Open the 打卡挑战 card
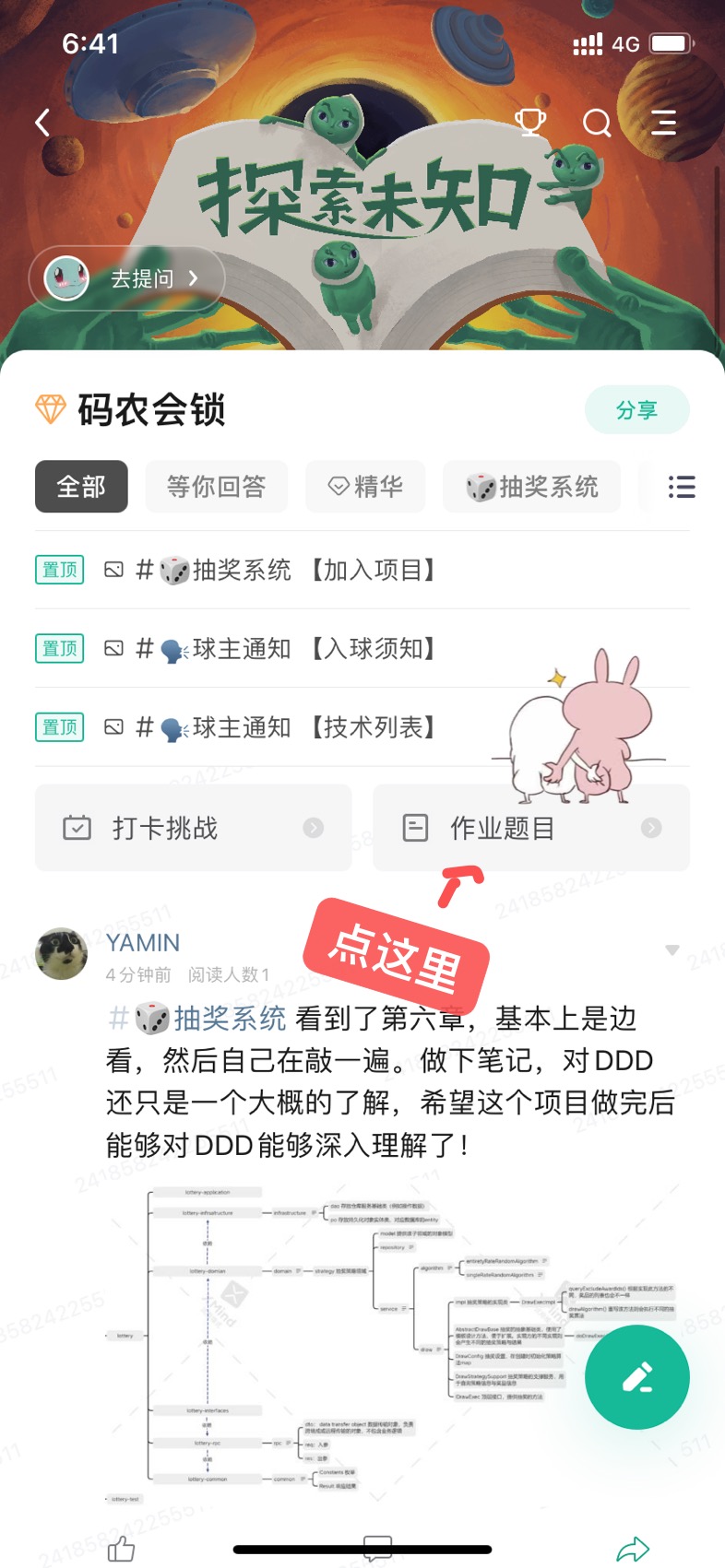The height and width of the screenshot is (1568, 725). 194,828
